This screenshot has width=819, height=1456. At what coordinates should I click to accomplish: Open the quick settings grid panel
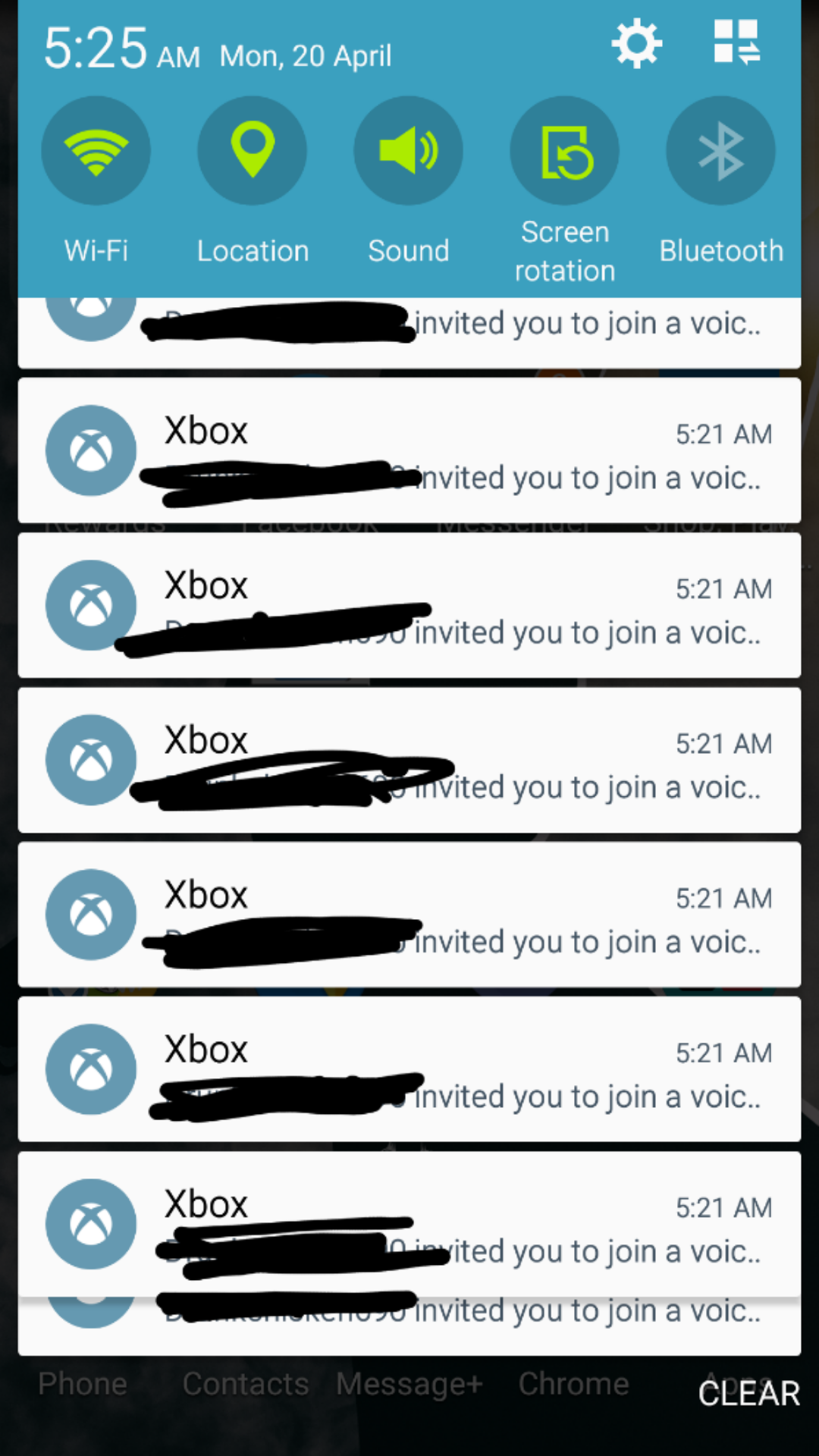(x=736, y=42)
